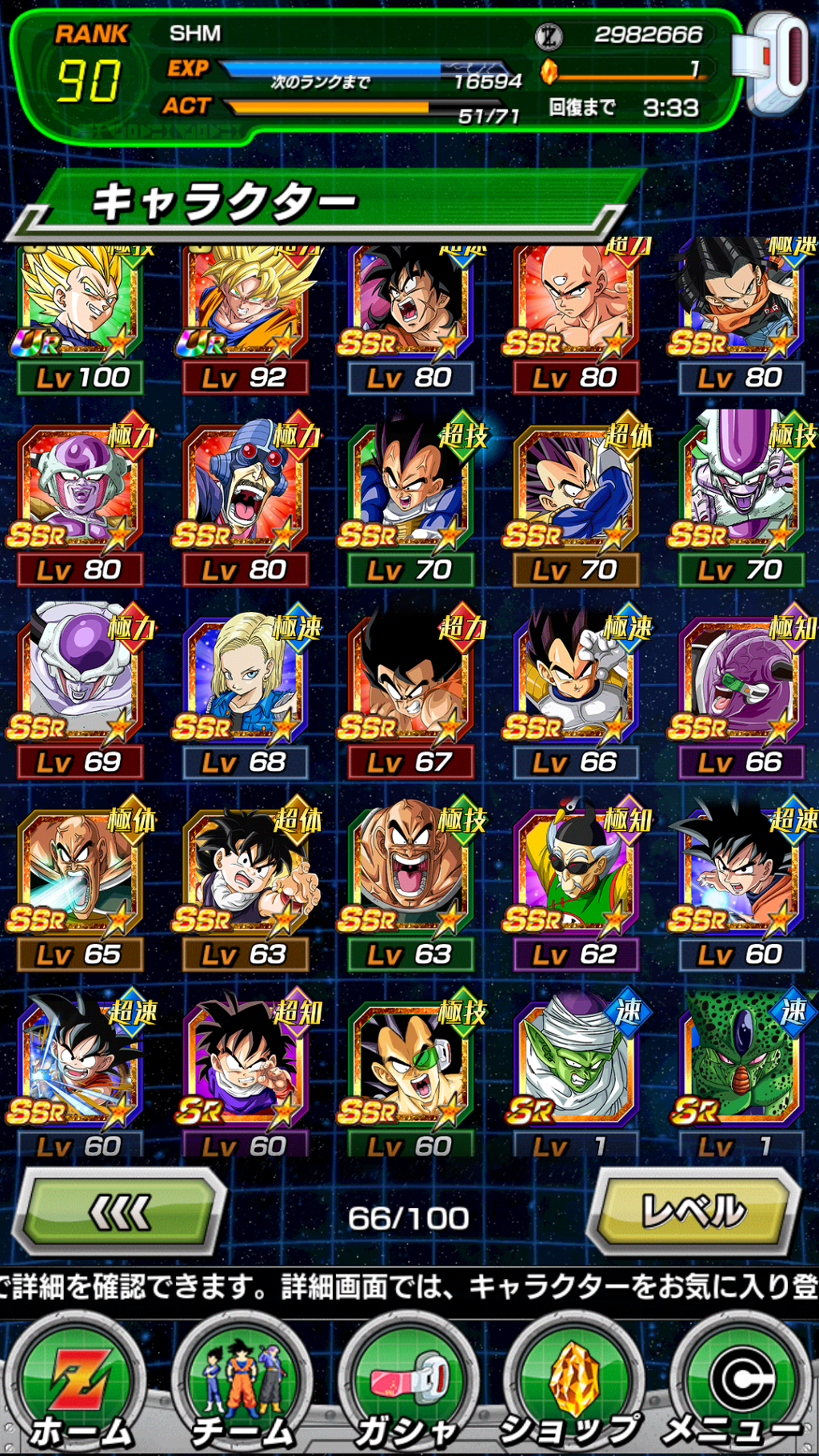
Task: Select the 超体 character at Lv 70
Action: click(x=574, y=488)
